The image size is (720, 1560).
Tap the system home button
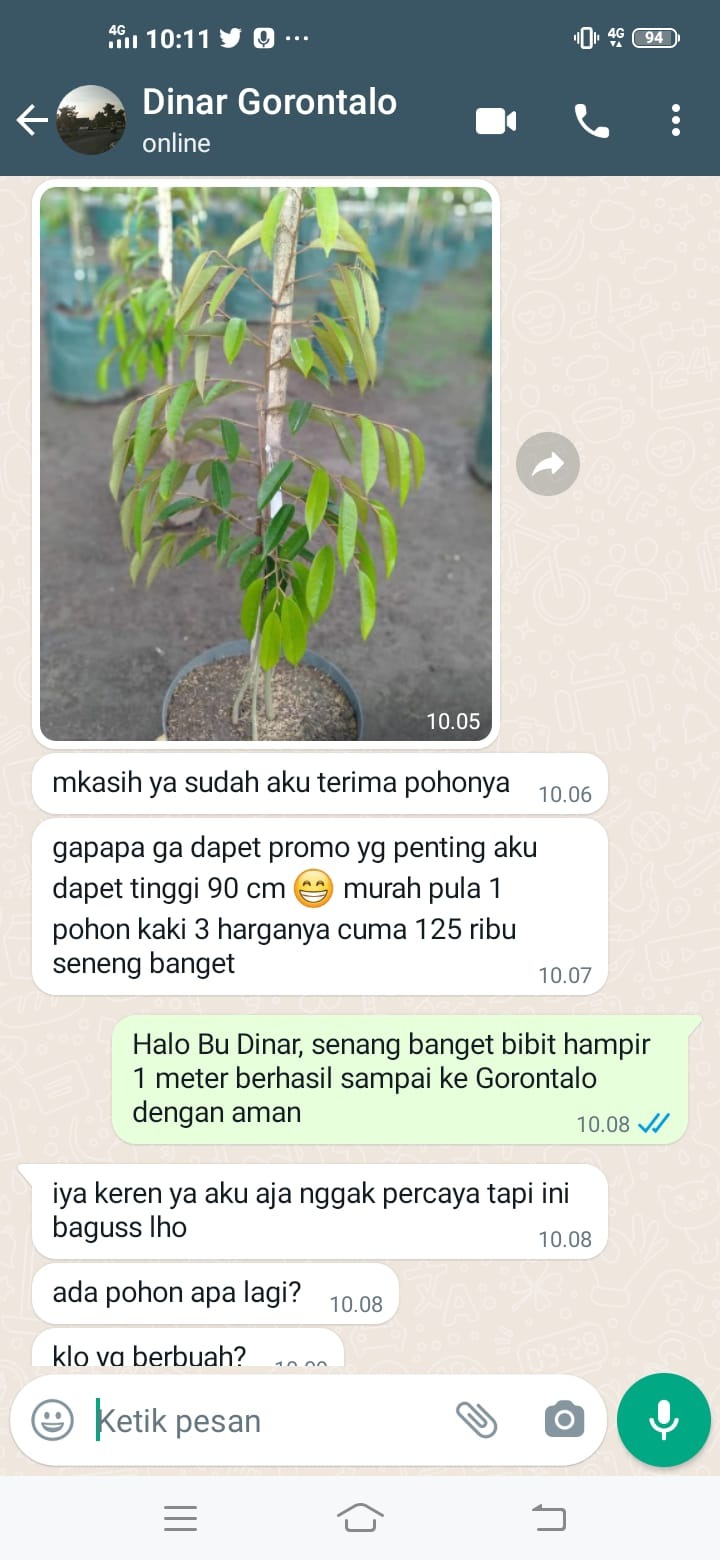(x=360, y=1518)
